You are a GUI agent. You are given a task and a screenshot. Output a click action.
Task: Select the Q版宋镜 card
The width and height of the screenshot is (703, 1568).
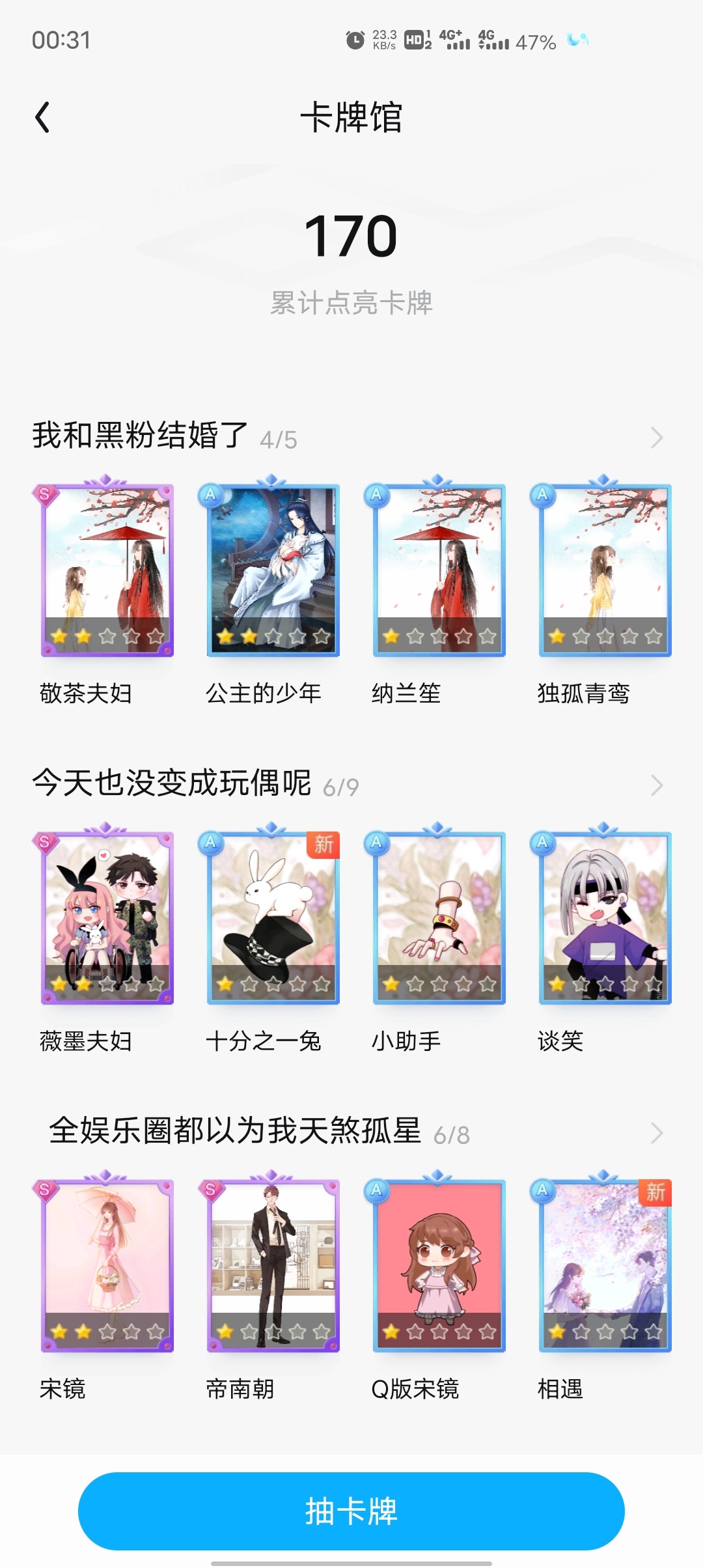coord(439,1265)
